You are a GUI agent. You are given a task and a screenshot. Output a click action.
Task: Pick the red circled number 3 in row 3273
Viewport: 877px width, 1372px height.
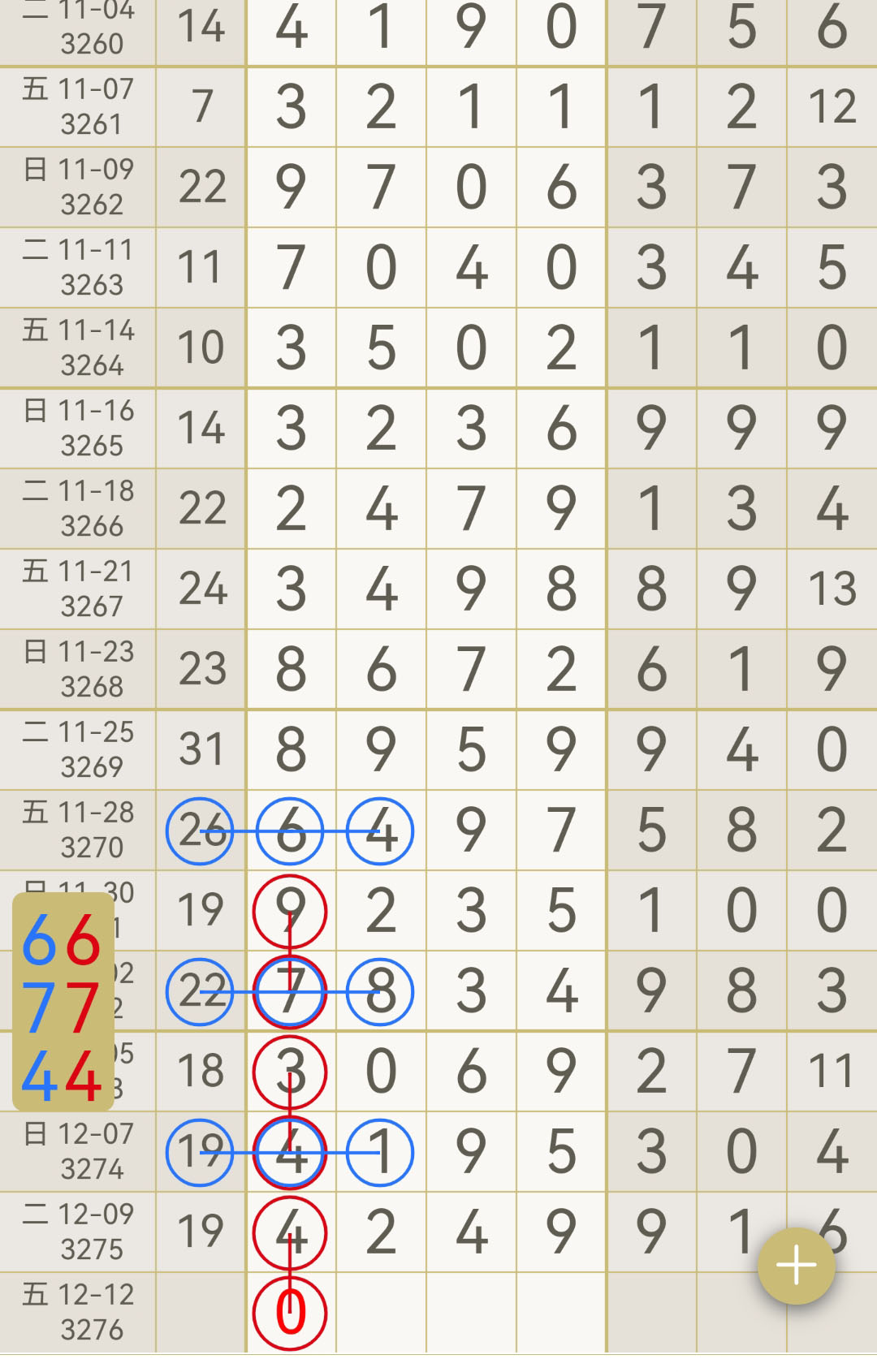click(290, 1072)
